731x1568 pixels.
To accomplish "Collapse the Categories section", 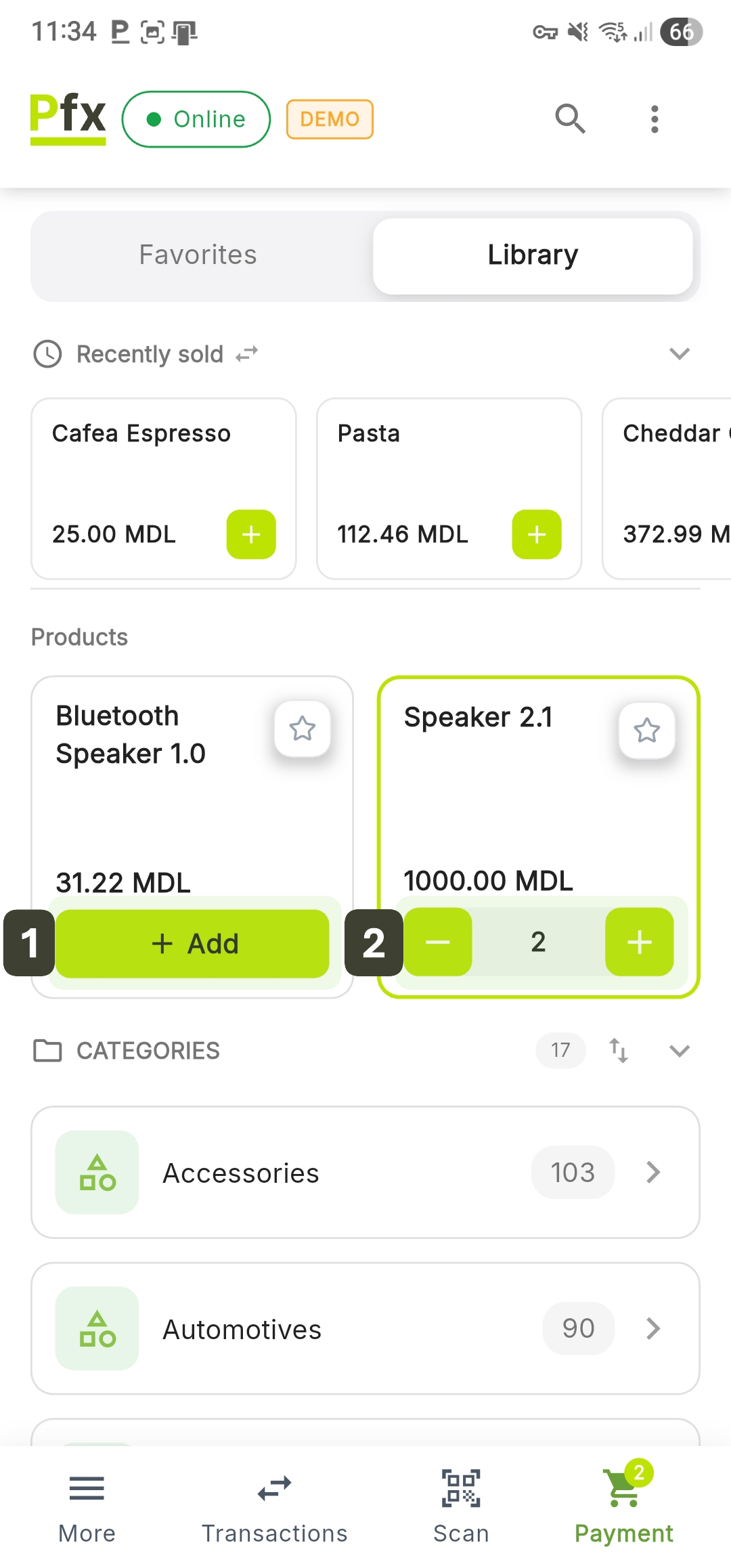I will 679,1051.
